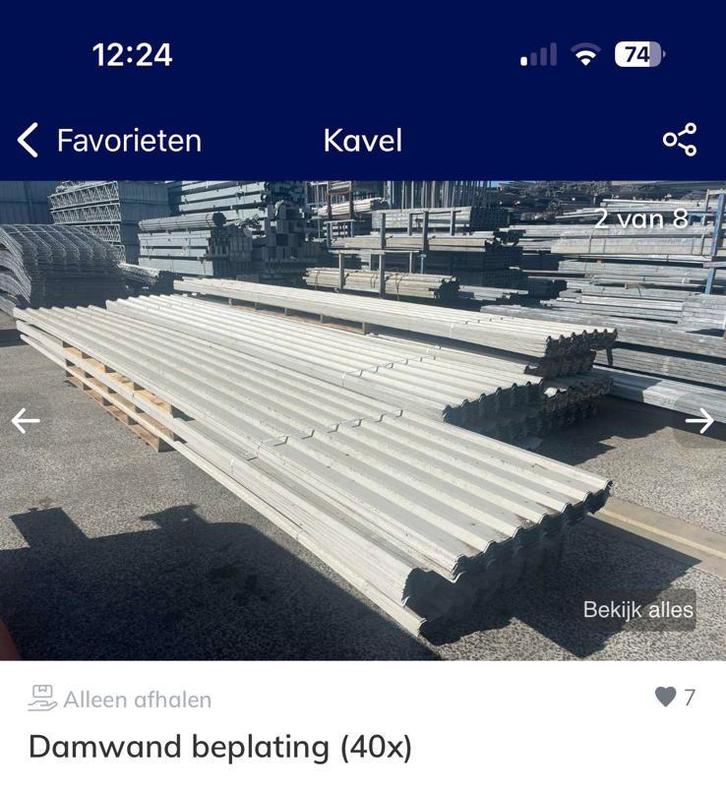Tap the hand-truck pickup icon beside Alleen afhalen
The height and width of the screenshot is (798, 726).
click(42, 700)
